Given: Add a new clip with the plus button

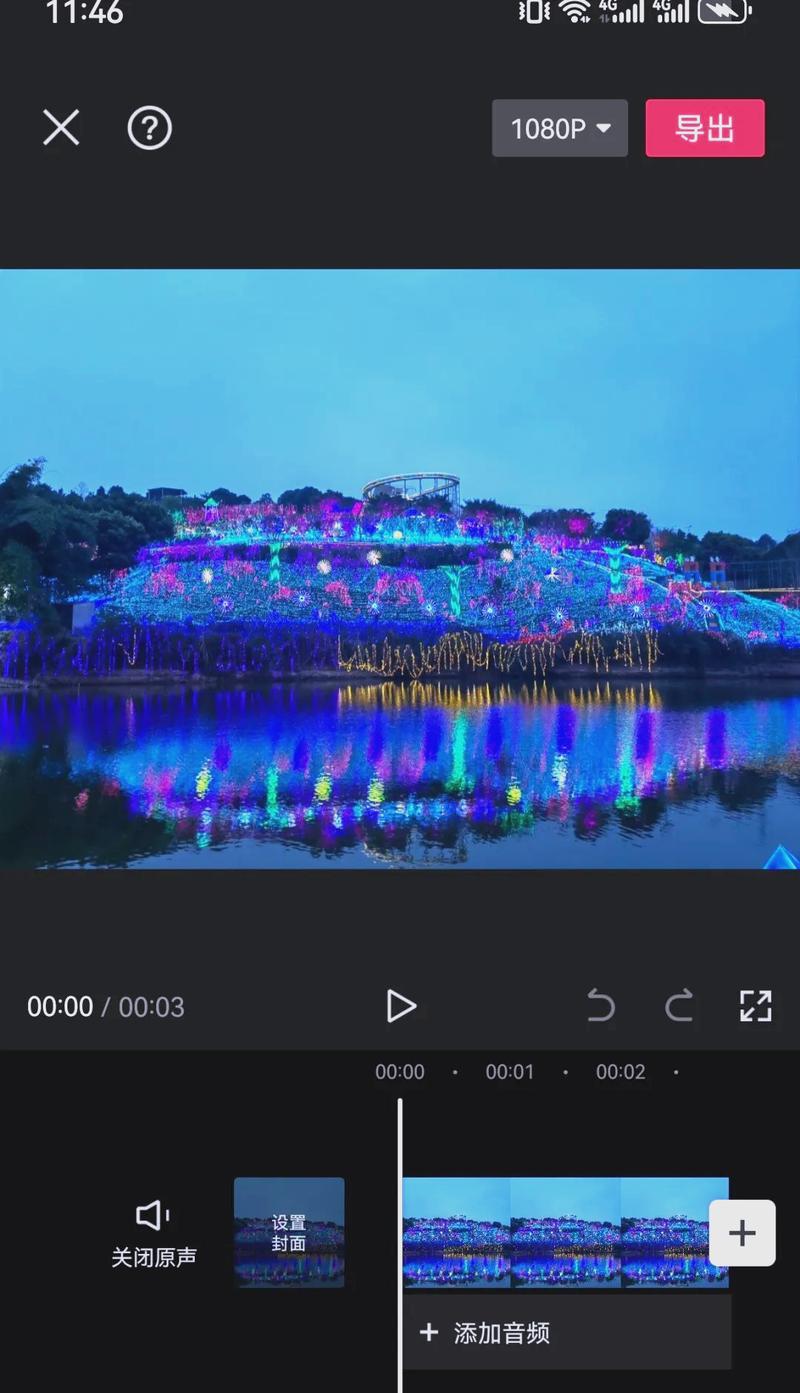Looking at the screenshot, I should coord(742,1233).
